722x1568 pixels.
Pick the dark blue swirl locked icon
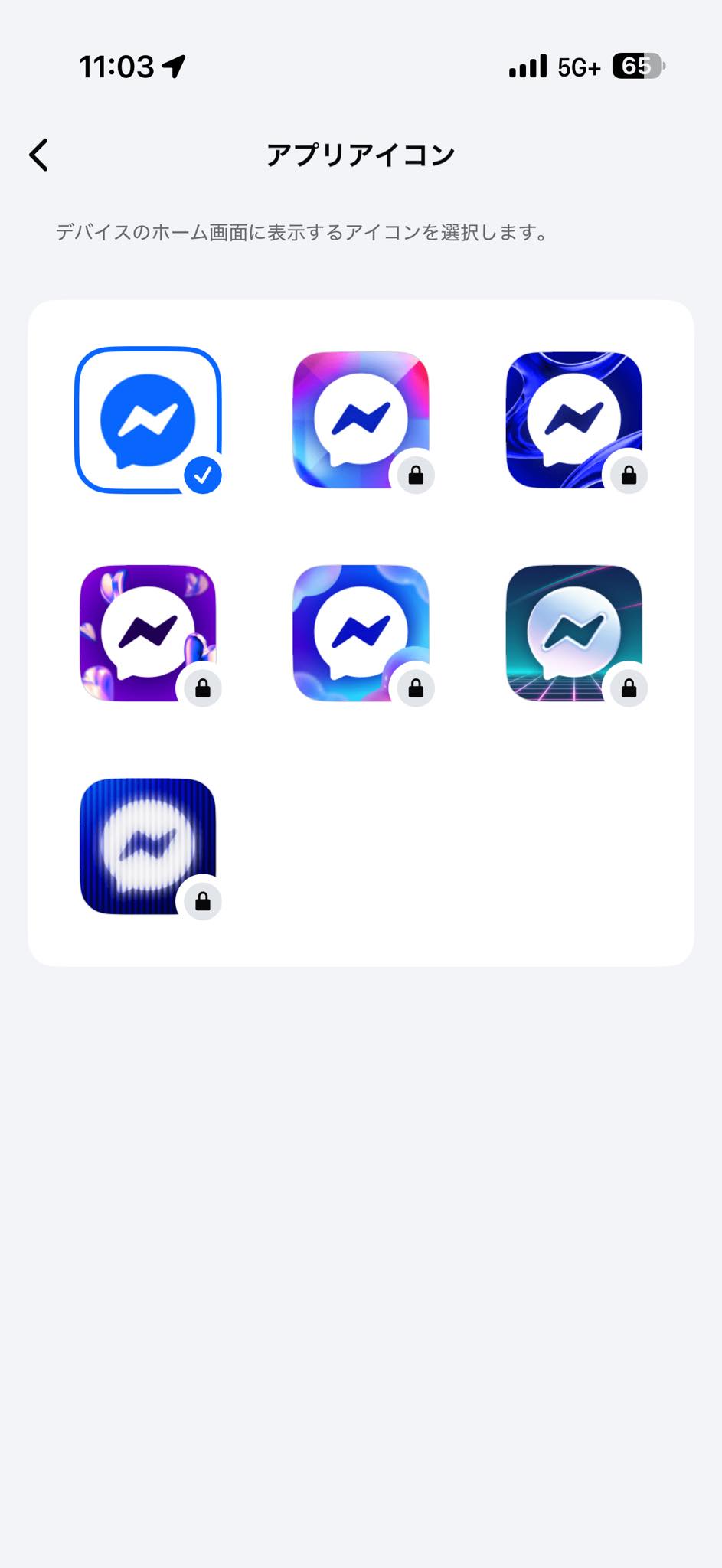pos(574,420)
